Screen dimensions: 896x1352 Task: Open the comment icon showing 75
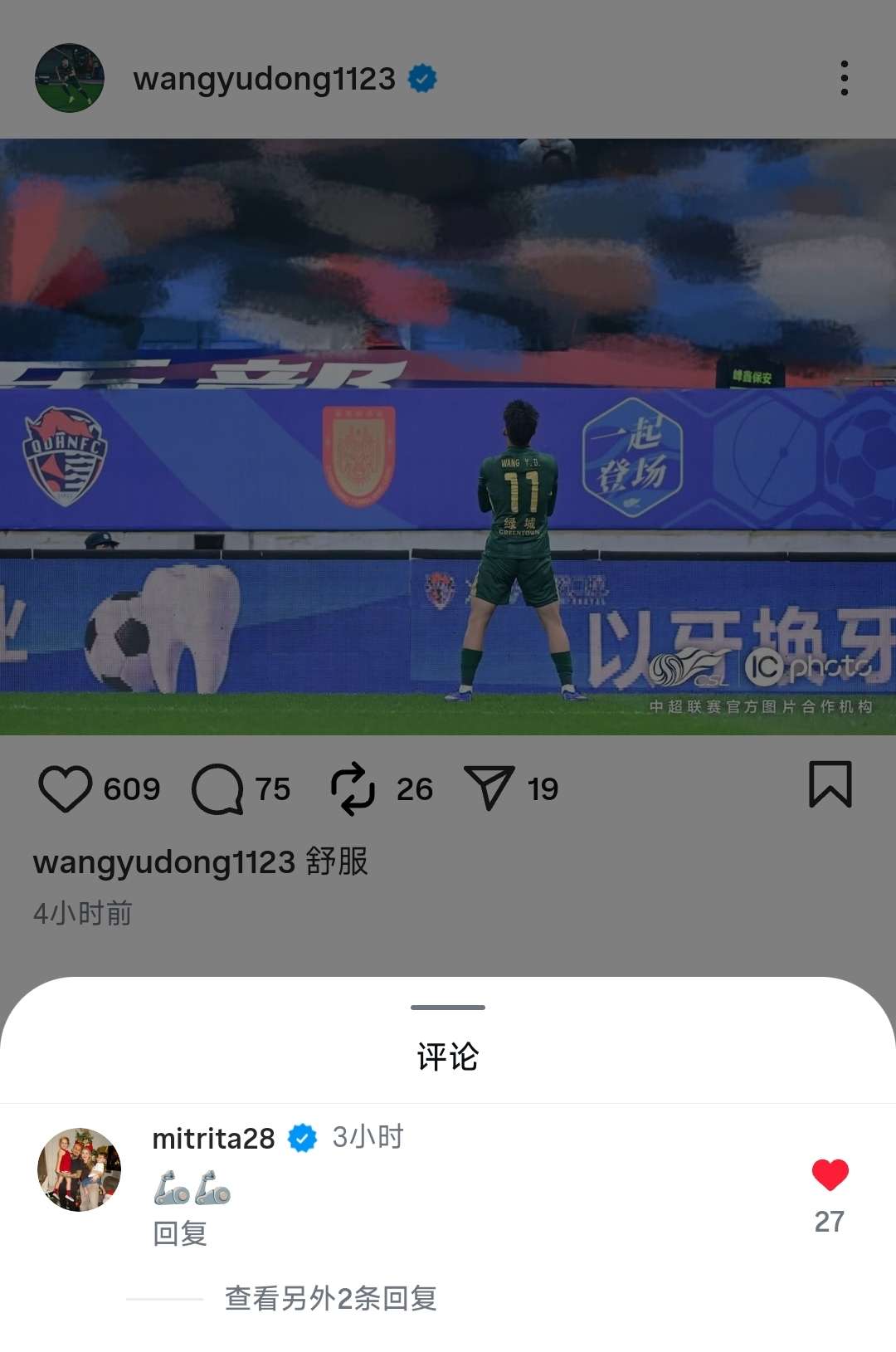pos(217,788)
